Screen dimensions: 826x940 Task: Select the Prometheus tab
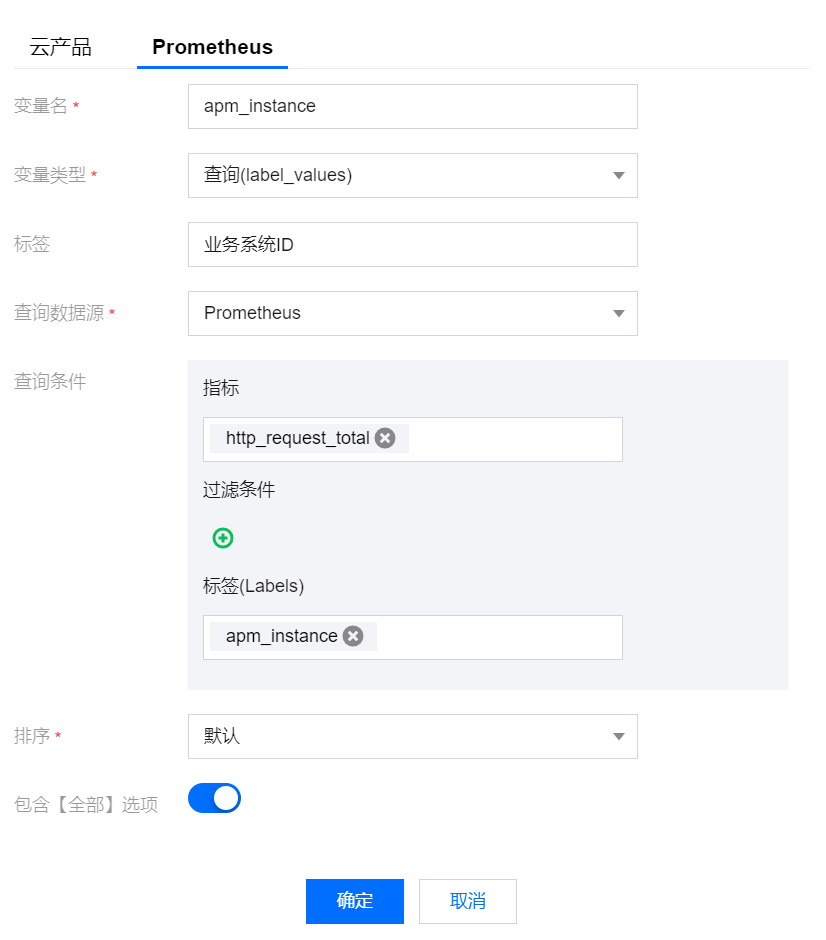(212, 47)
